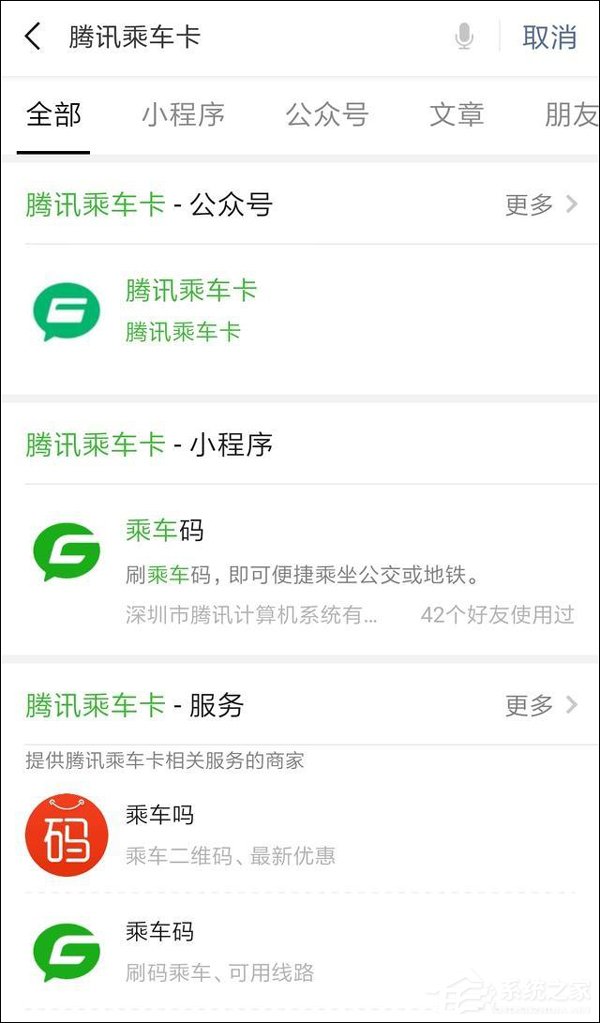This screenshot has width=600, height=1023.
Task: Open the 乘车吗 service with the red icon
Action: point(300,834)
